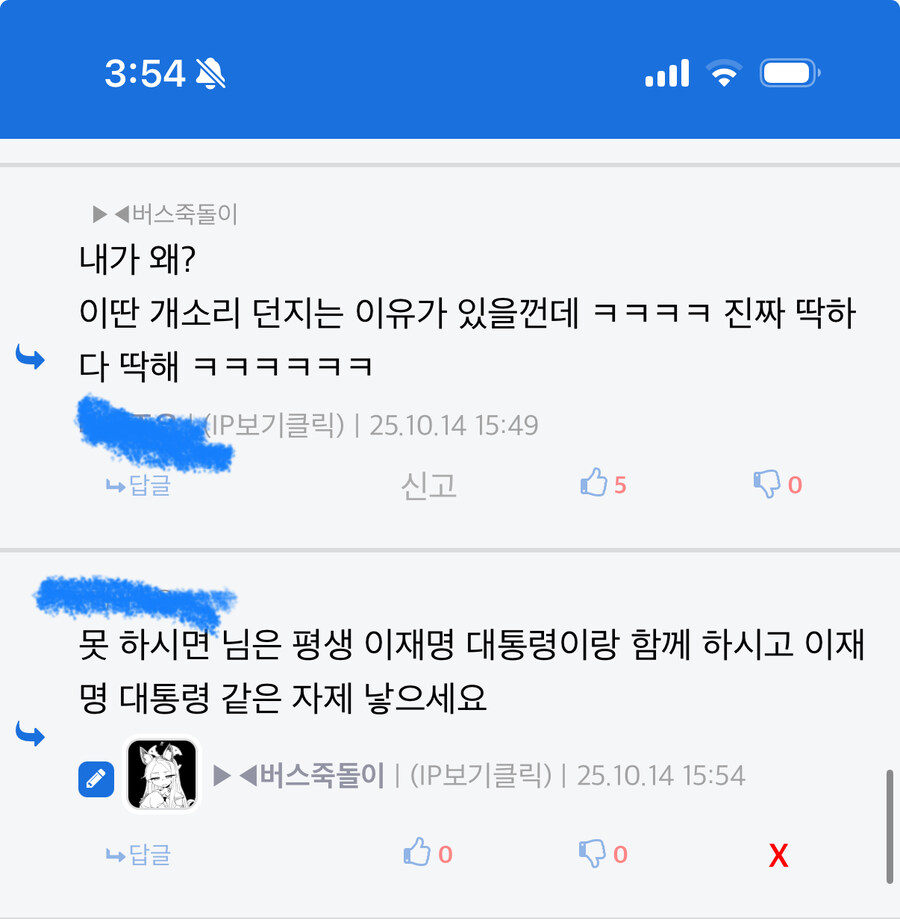The image size is (900, 919).
Task: Report the 15:49 comment via 신고
Action: pyautogui.click(x=428, y=486)
